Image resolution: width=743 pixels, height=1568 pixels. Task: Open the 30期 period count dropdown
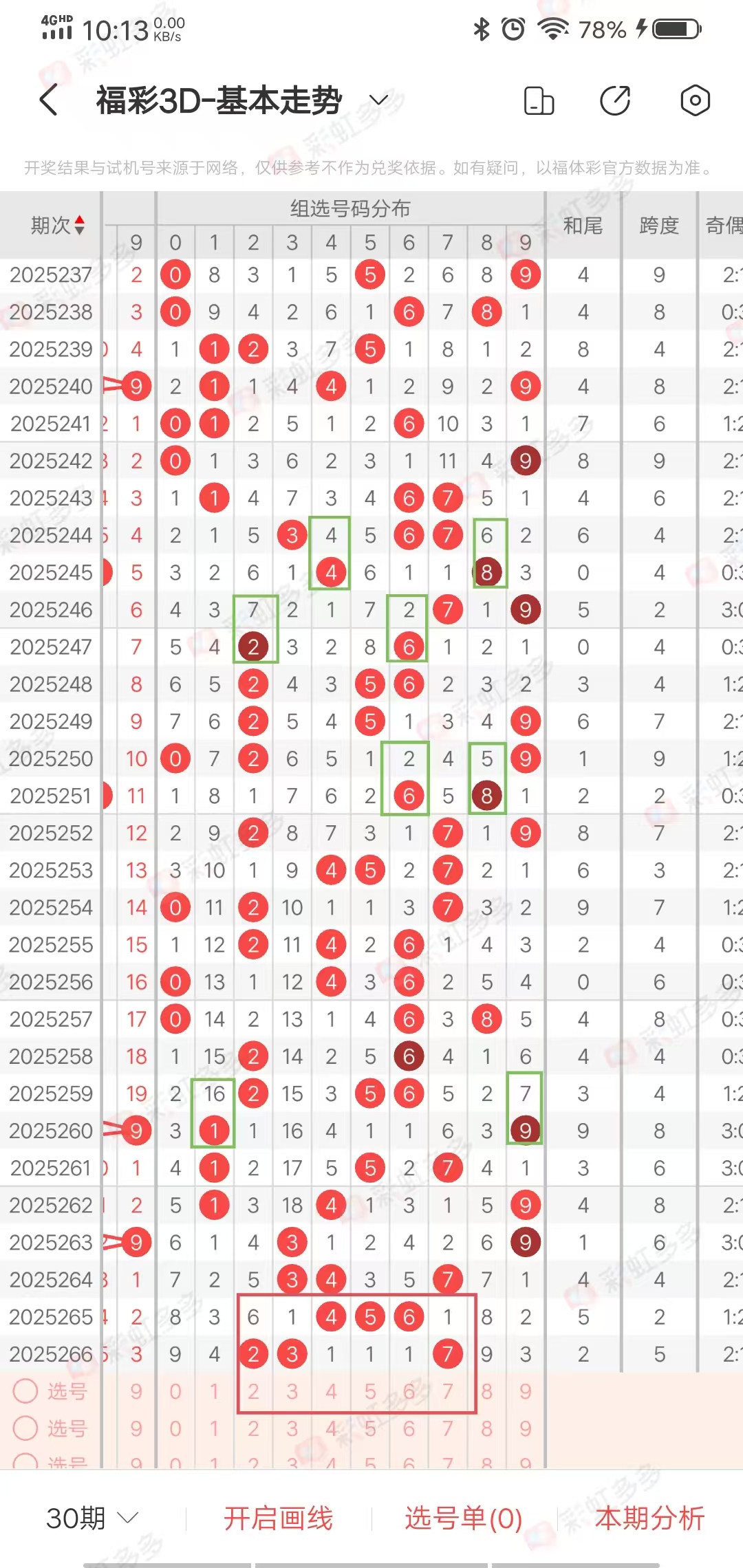coord(92,1518)
